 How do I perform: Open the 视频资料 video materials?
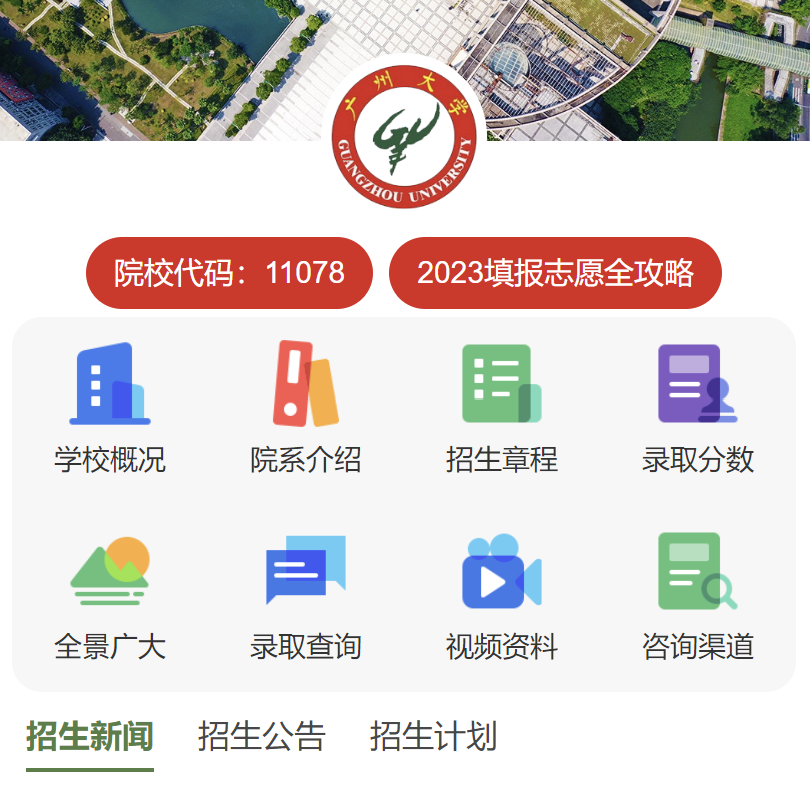tap(501, 595)
